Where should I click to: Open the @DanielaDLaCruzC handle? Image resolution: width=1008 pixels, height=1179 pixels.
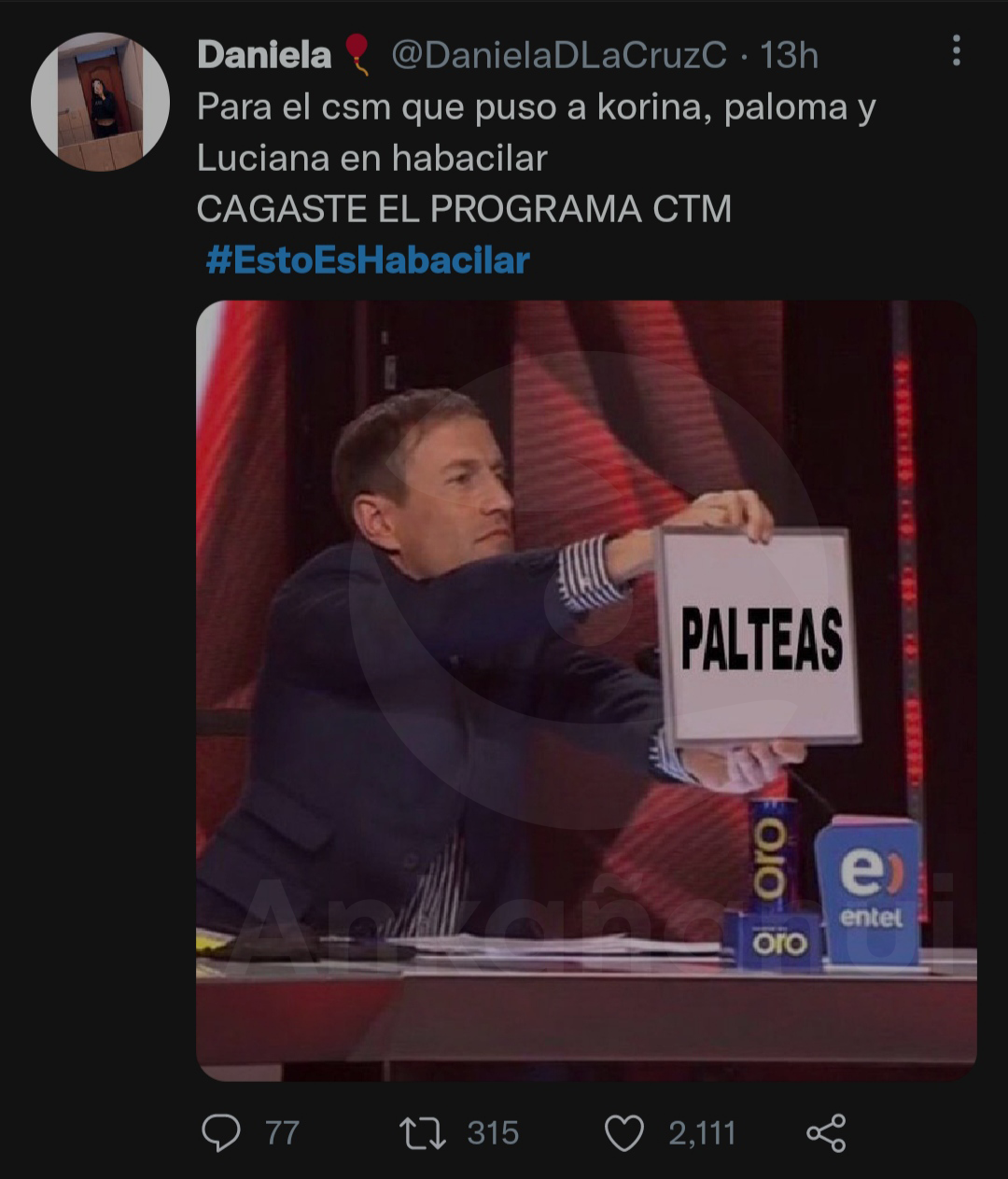(558, 56)
